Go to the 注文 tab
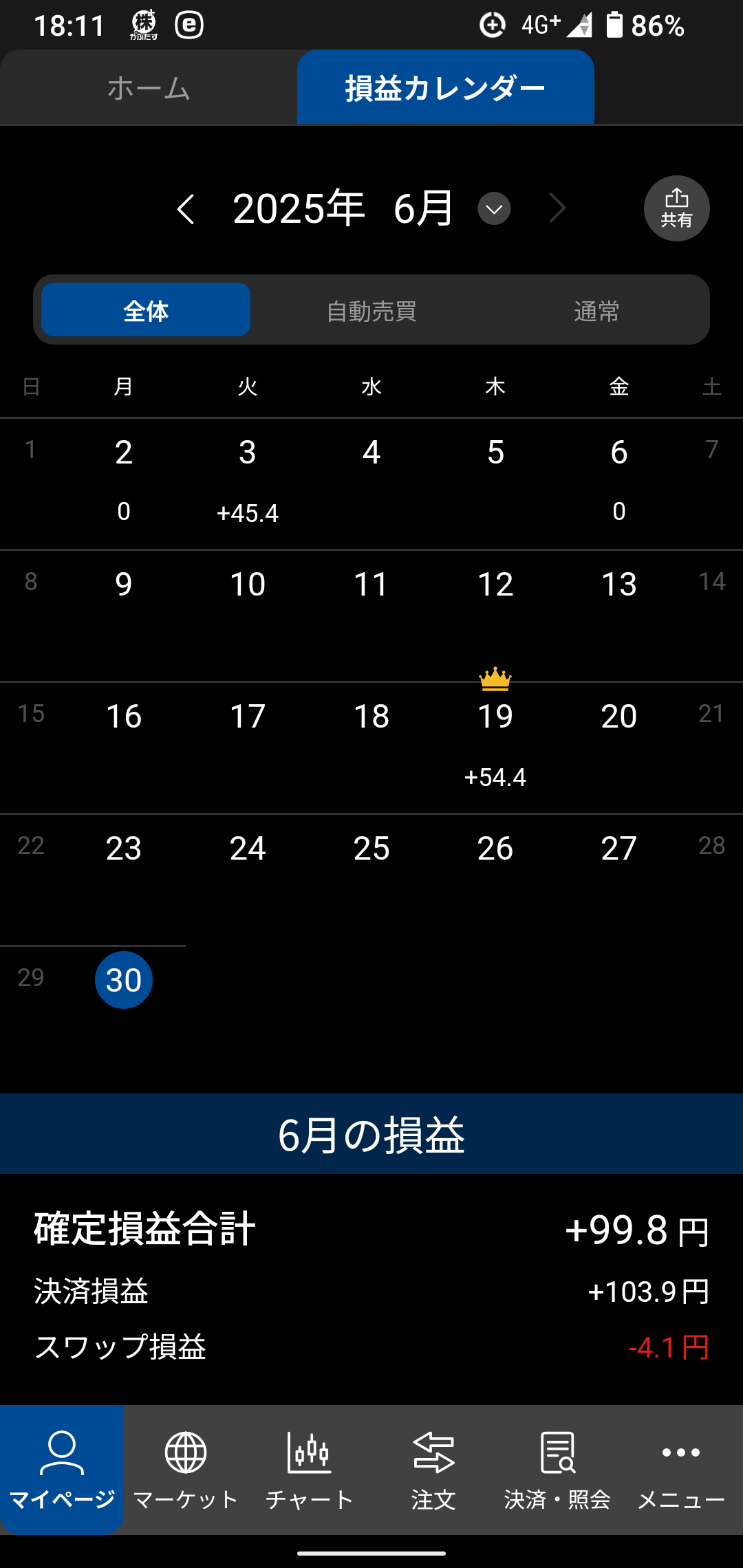Viewport: 743px width, 1568px height. (433, 1470)
